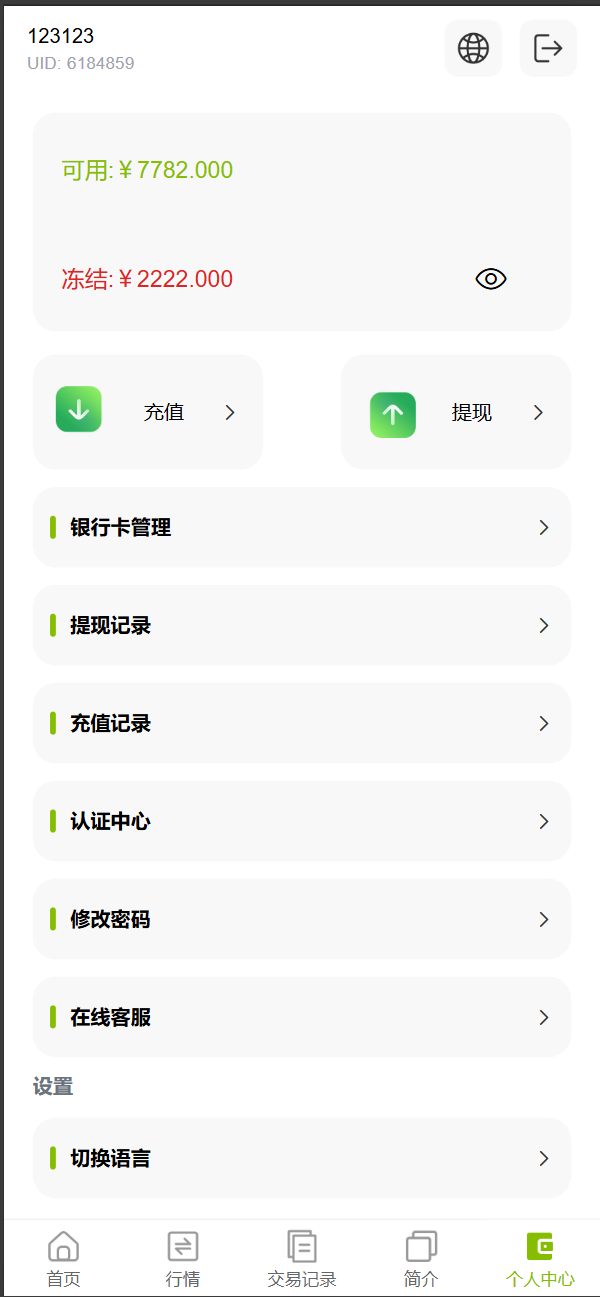Open 修改密码 row
The image size is (600, 1297).
302,919
